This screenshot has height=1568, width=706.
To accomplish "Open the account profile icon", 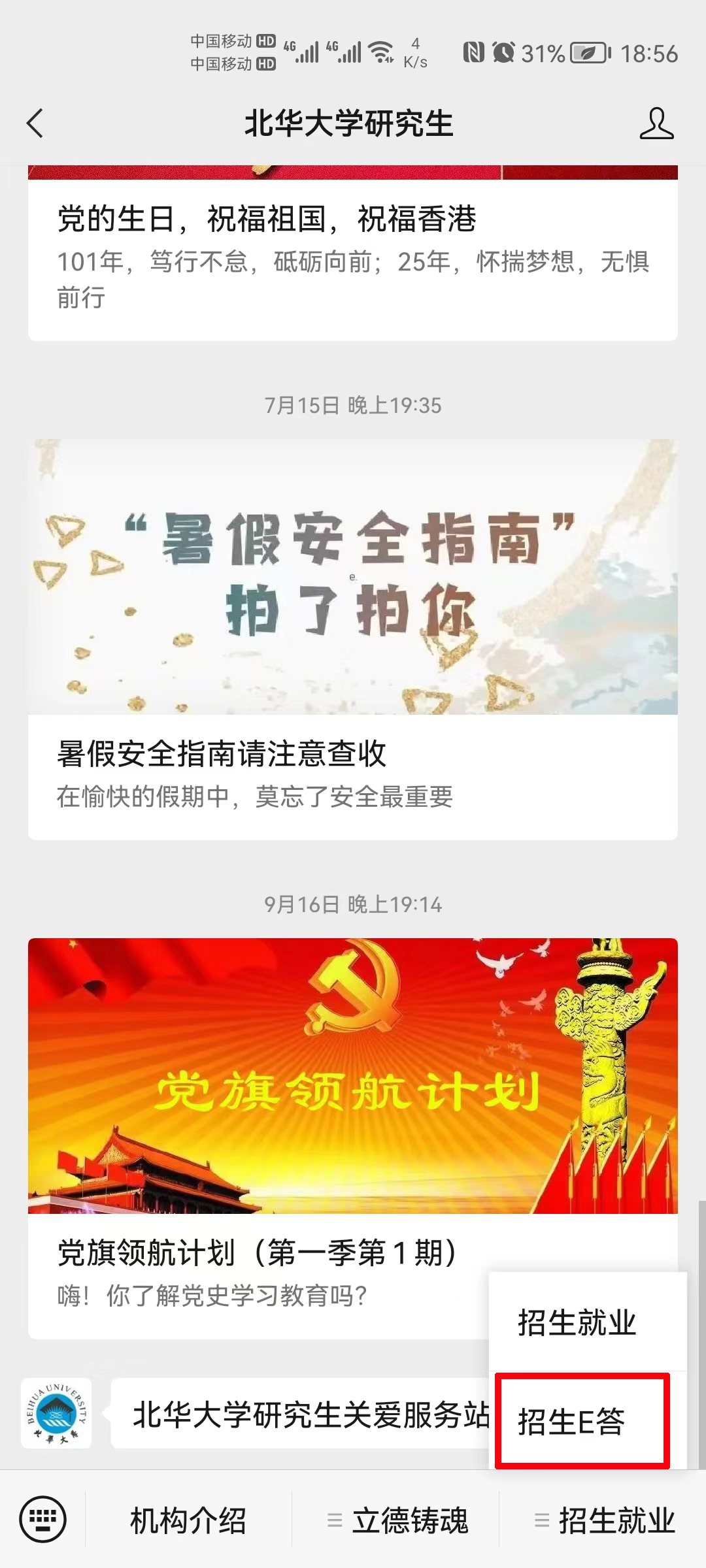I will pos(656,123).
